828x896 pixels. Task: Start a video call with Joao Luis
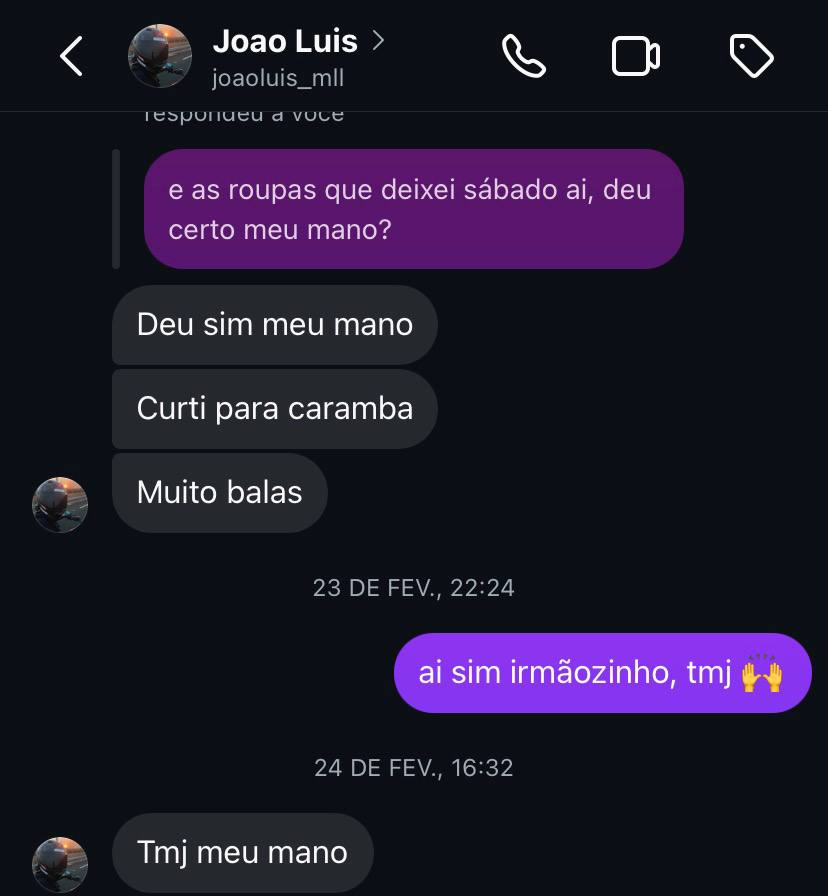coord(635,57)
